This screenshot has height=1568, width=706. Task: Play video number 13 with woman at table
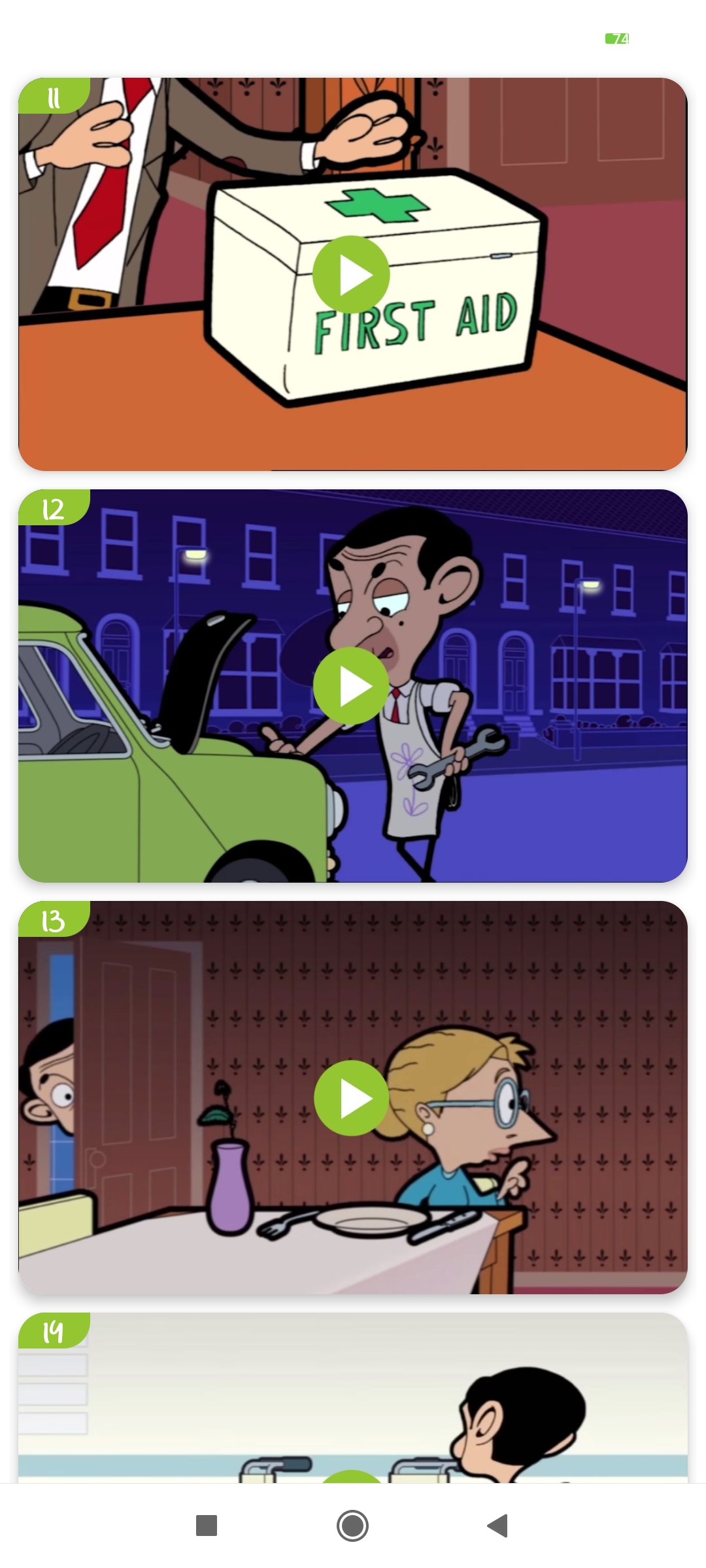click(351, 1098)
